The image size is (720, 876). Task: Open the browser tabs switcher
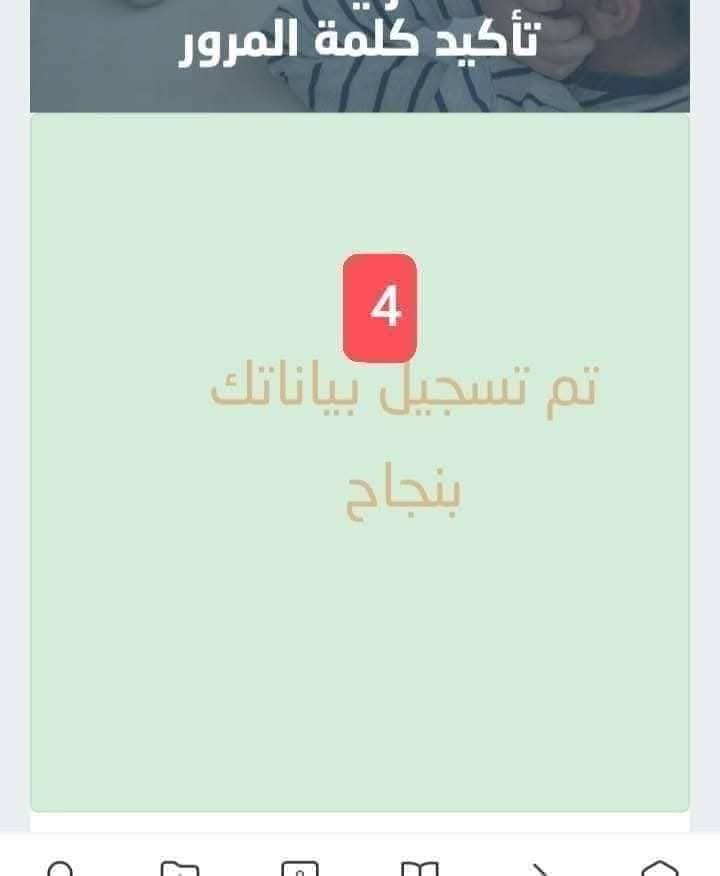(x=299, y=868)
